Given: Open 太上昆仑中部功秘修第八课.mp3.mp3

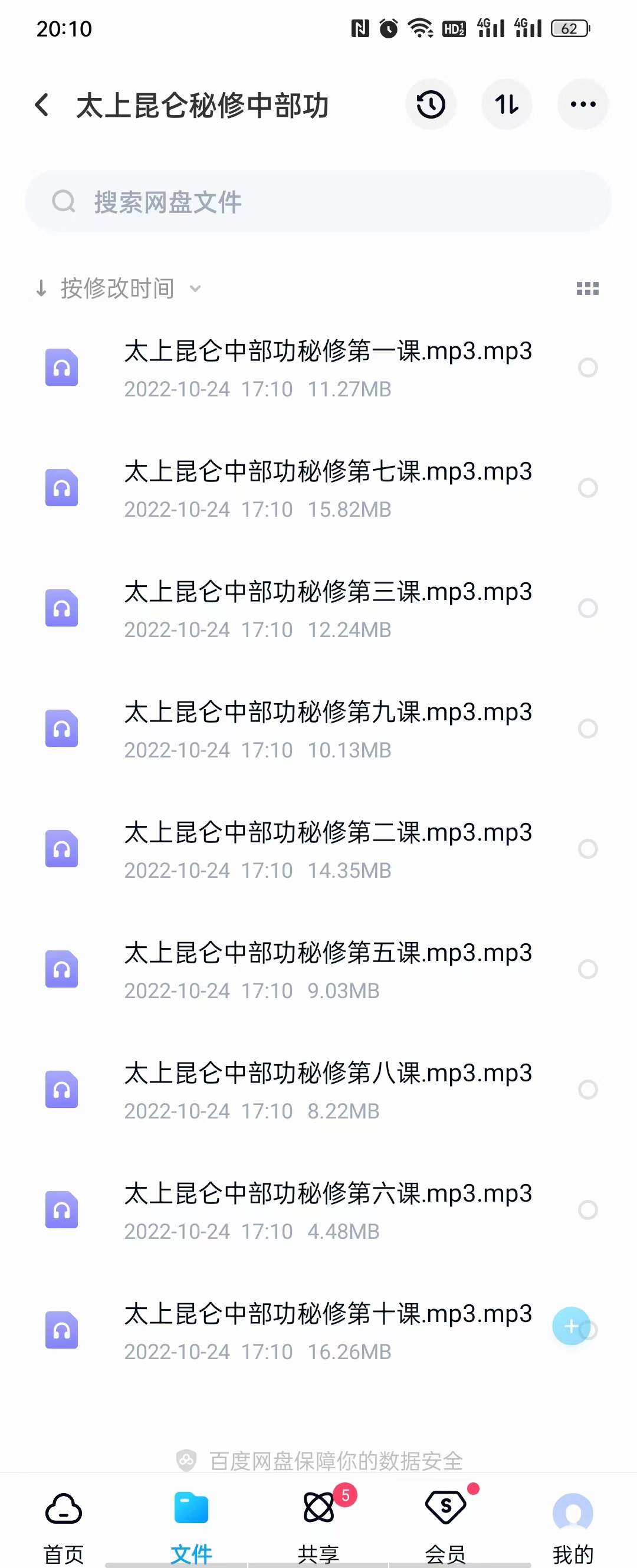Looking at the screenshot, I should (327, 1090).
